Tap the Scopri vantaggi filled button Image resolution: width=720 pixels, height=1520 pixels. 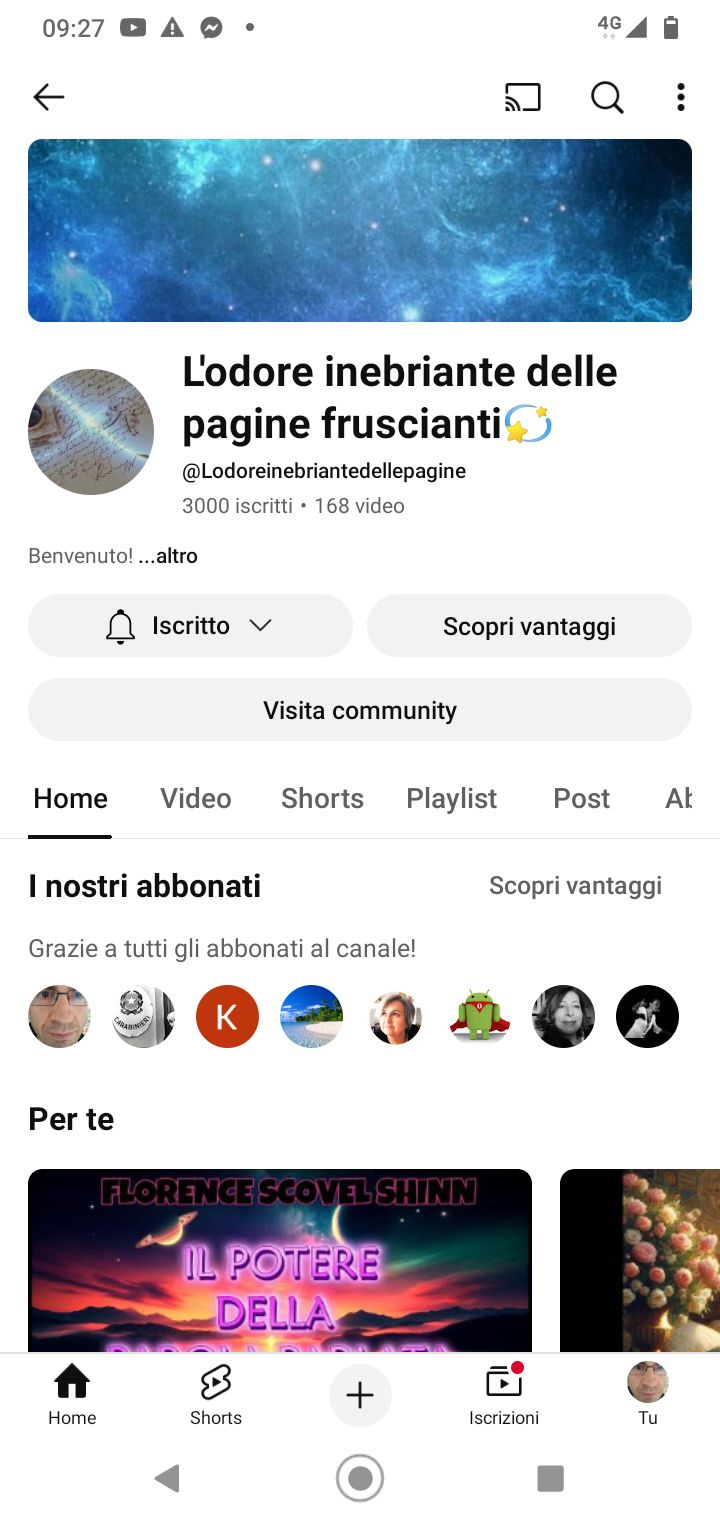click(x=529, y=626)
